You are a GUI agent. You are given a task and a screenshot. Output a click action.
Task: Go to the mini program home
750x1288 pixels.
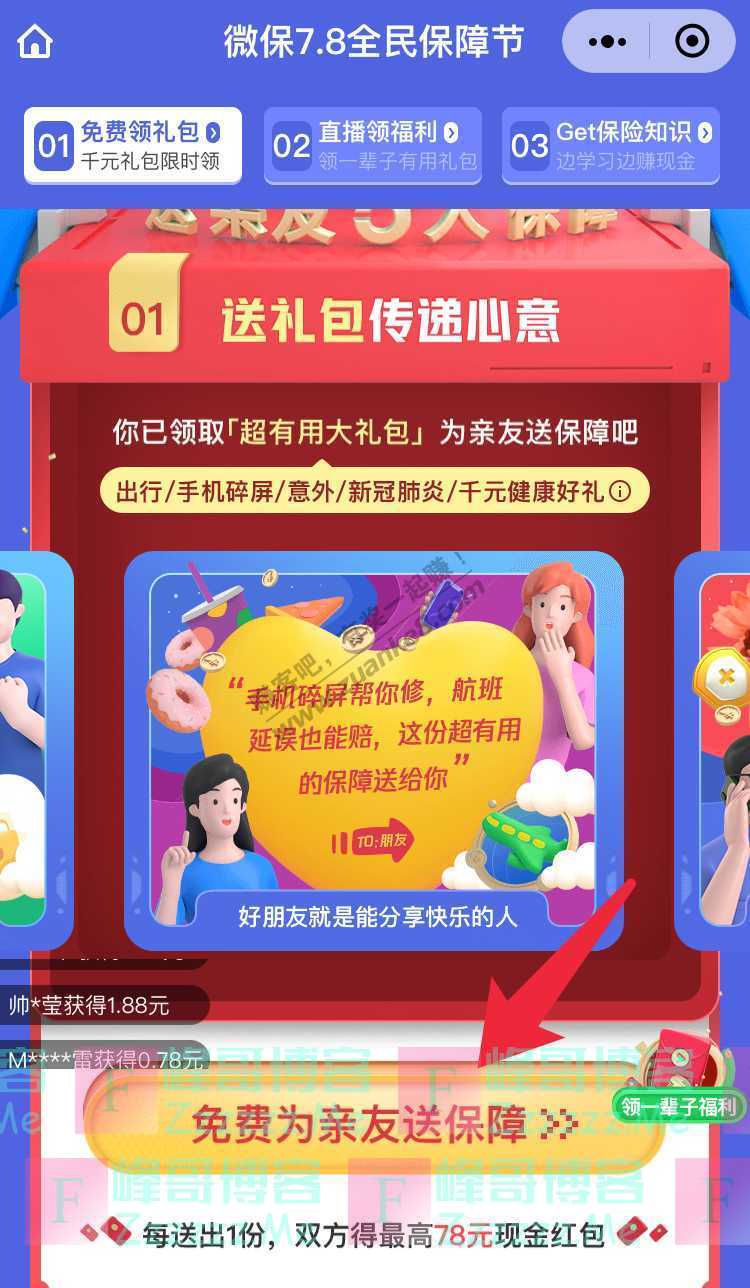tap(35, 42)
